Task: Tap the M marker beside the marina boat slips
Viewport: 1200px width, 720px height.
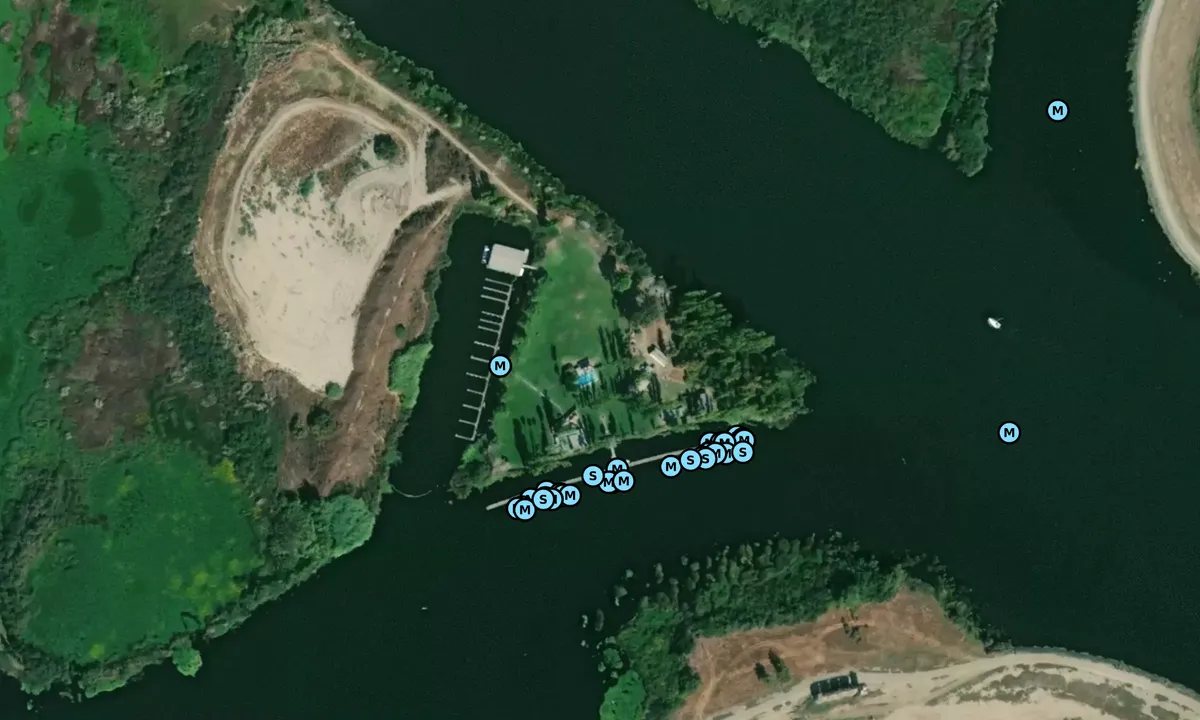Action: click(x=500, y=366)
